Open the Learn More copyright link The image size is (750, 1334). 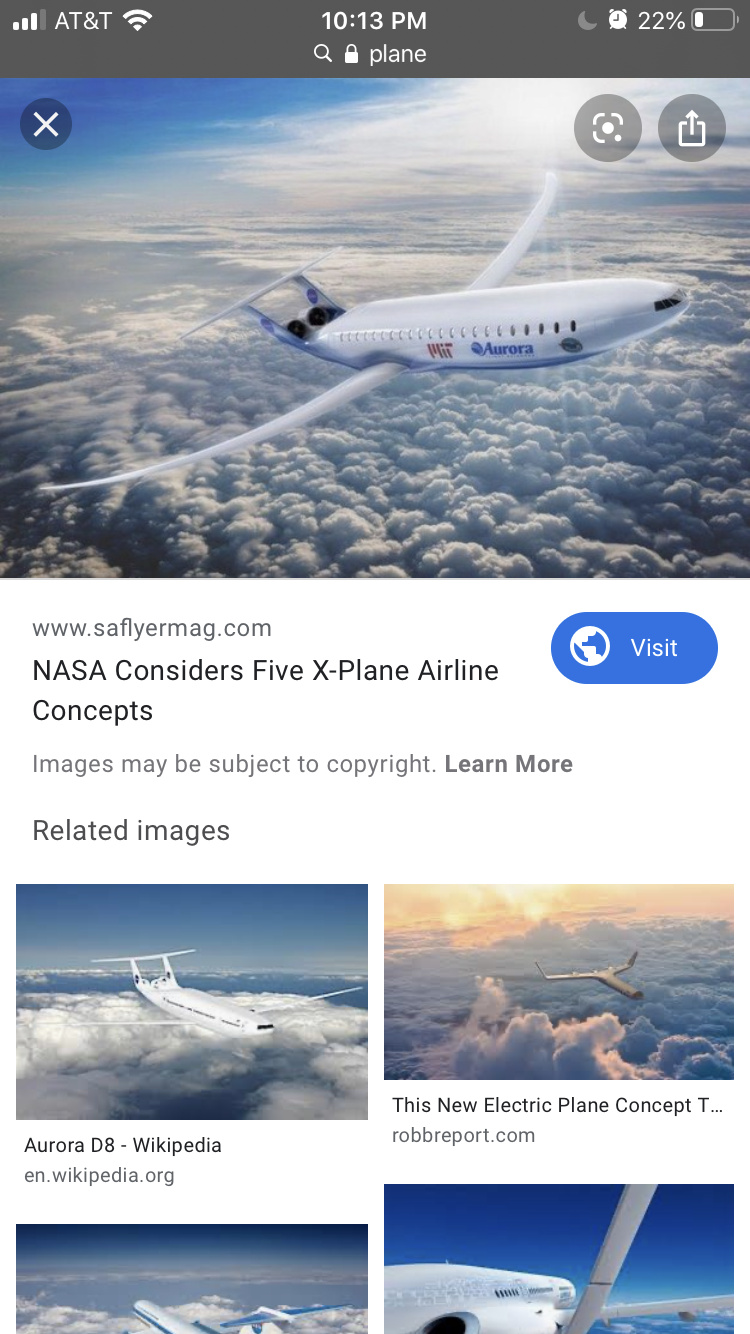(508, 764)
